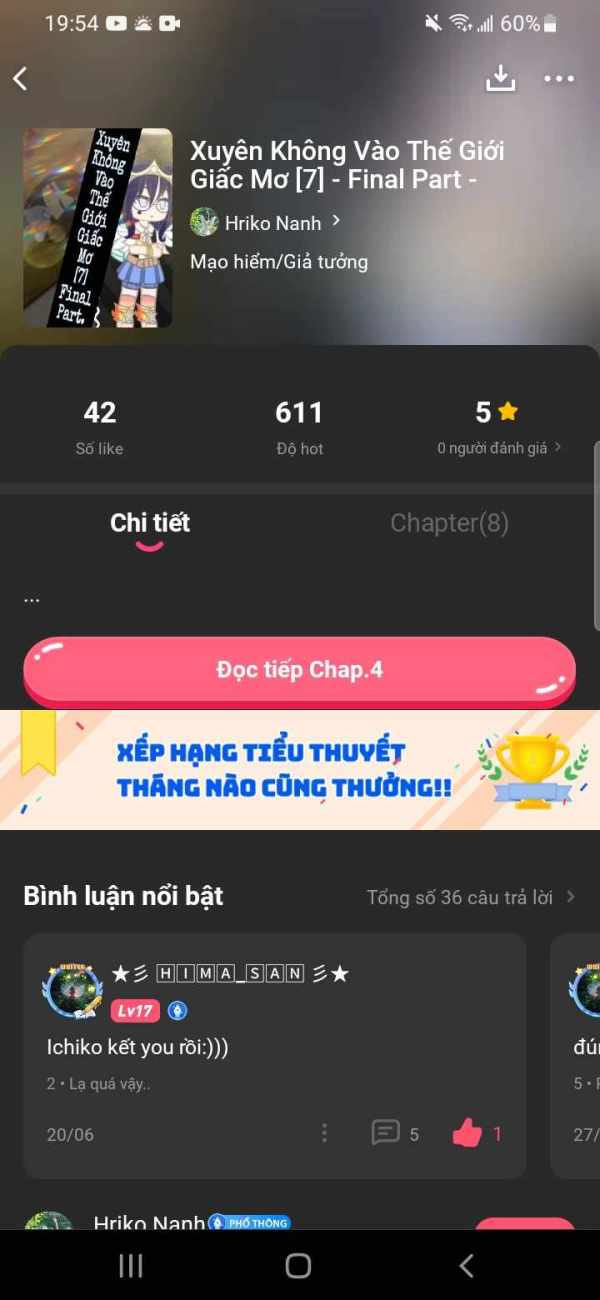This screenshot has width=600, height=1300.
Task: Open recent apps from navigation bar
Action: 131,1266
